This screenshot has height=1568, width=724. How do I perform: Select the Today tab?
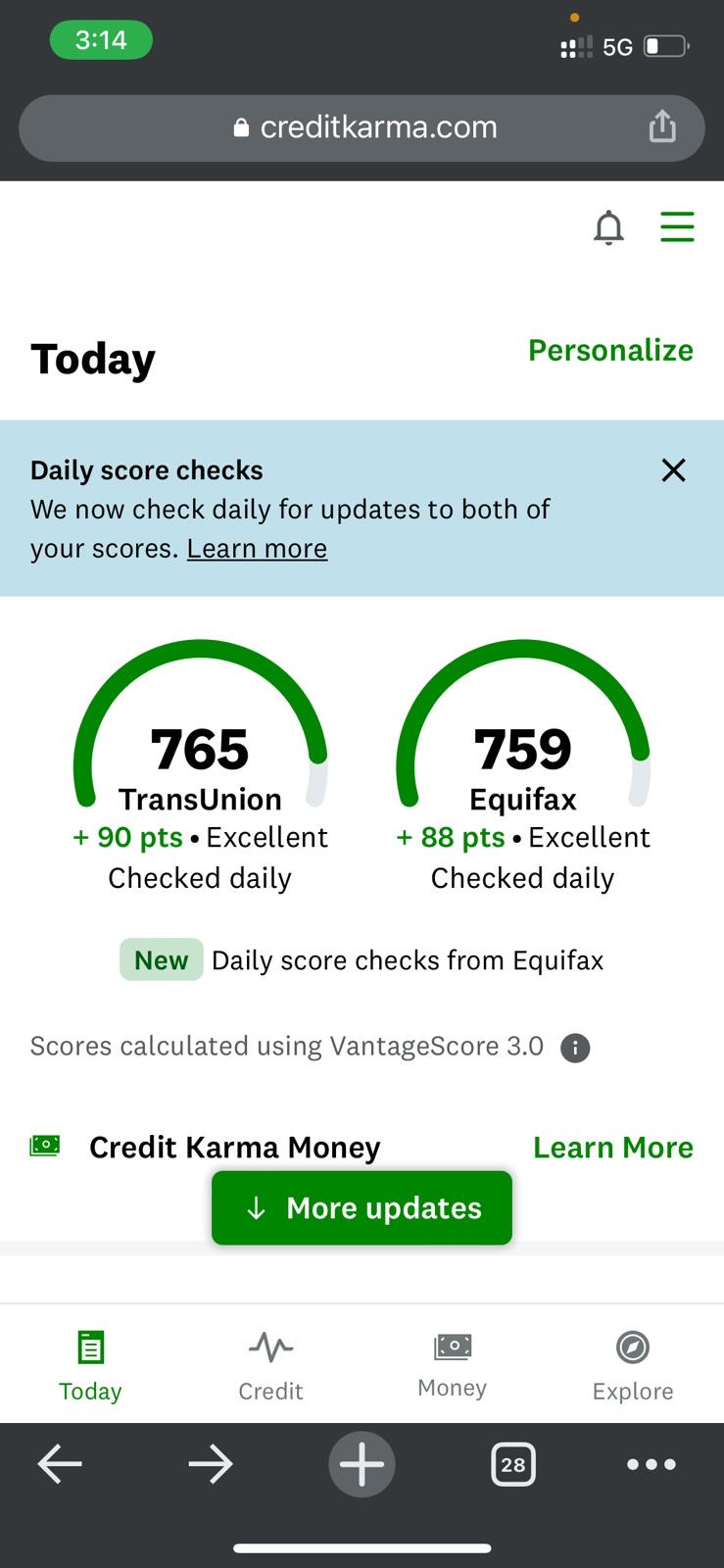(x=90, y=1366)
